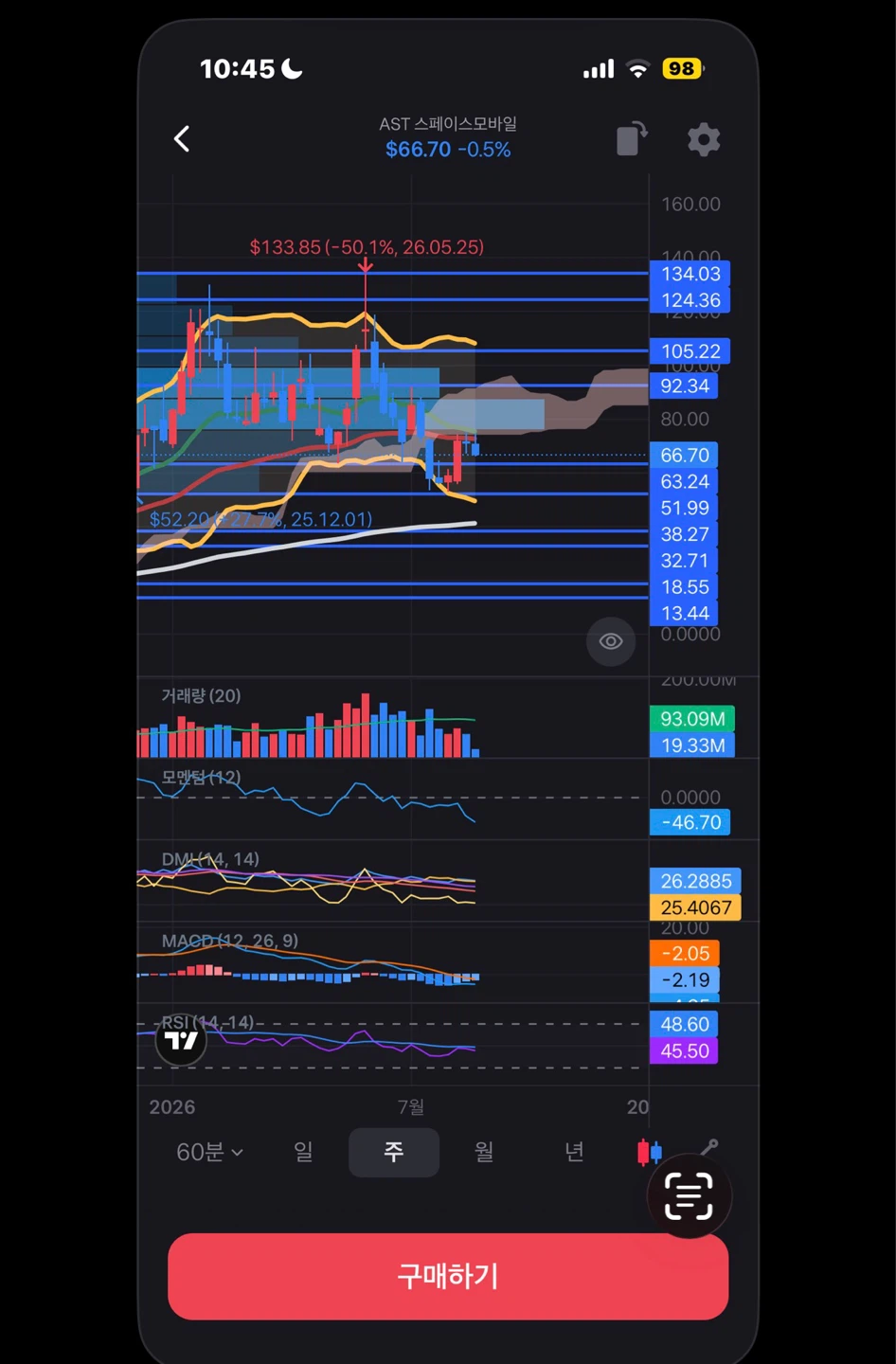The image size is (896, 1364).
Task: Open the floating scan button
Action: (x=689, y=1196)
